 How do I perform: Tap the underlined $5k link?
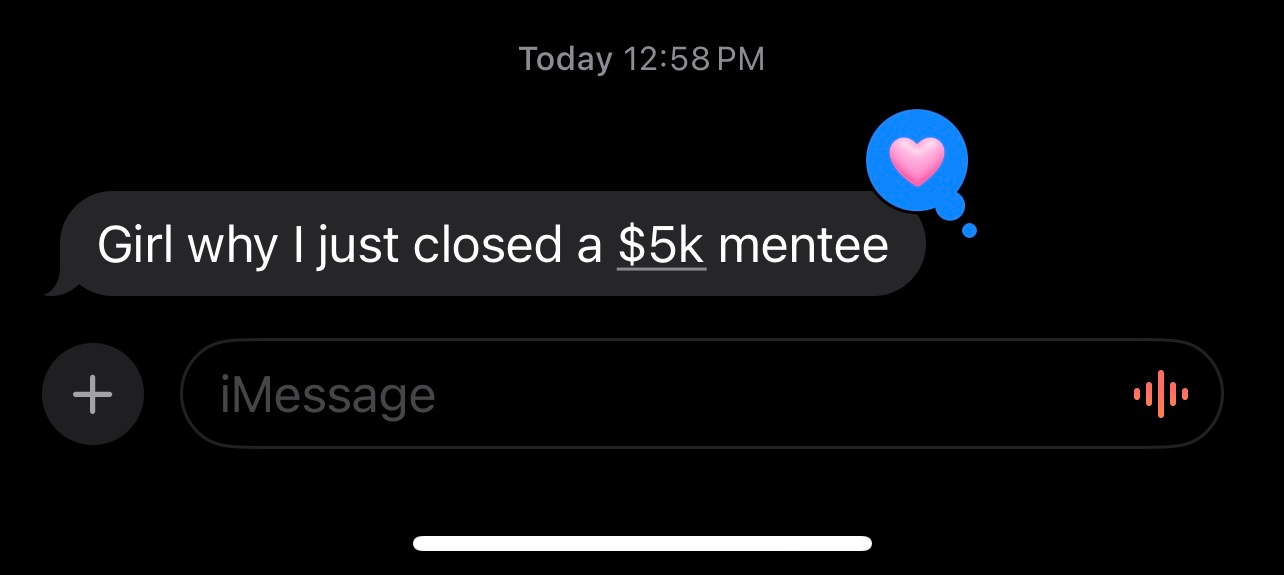point(662,246)
